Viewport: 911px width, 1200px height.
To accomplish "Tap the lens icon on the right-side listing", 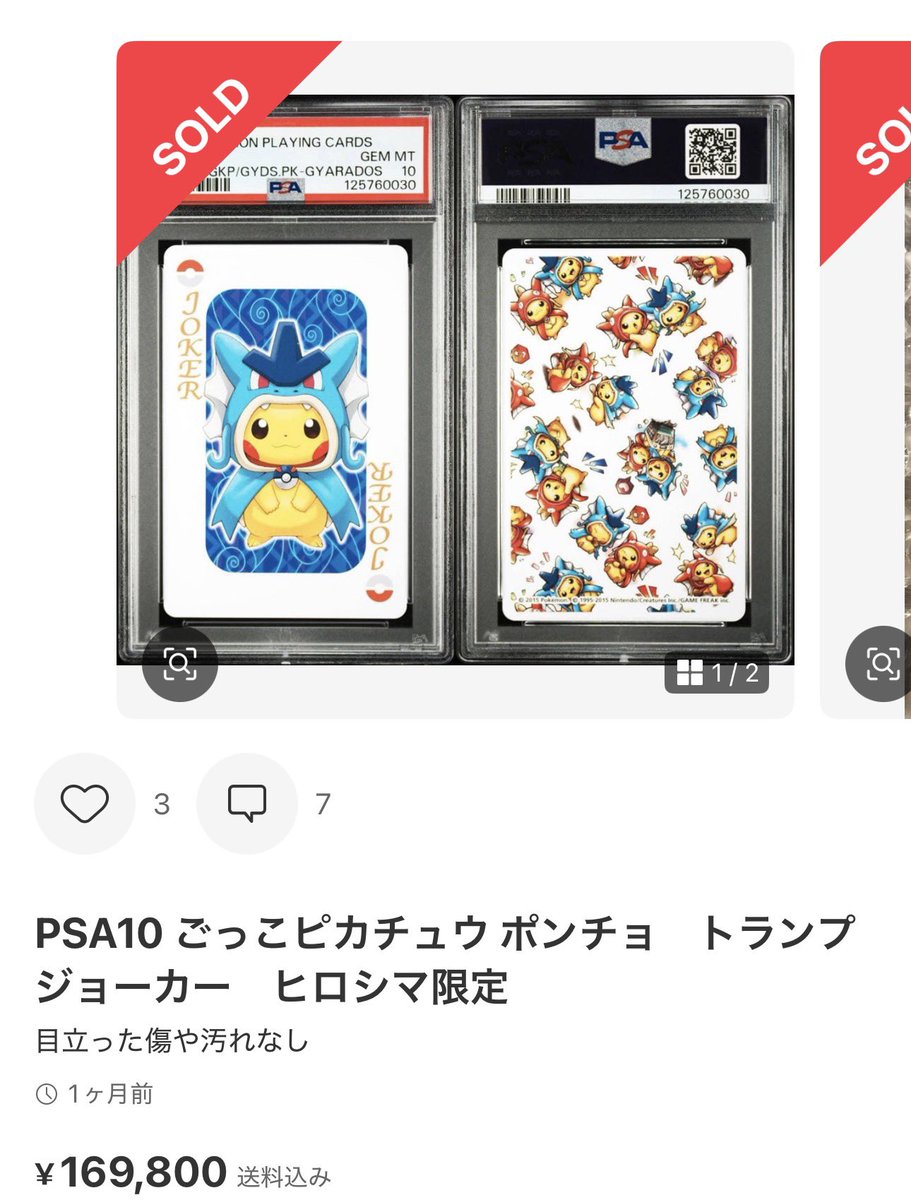I will pos(884,662).
